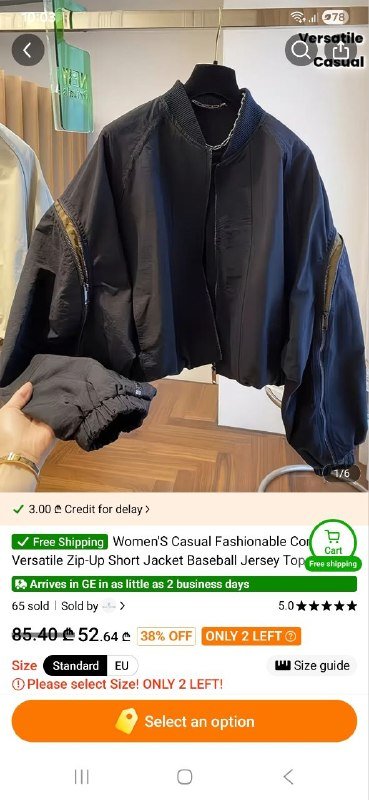Tap the ONLY 2 LEFT info badge

coord(251,636)
